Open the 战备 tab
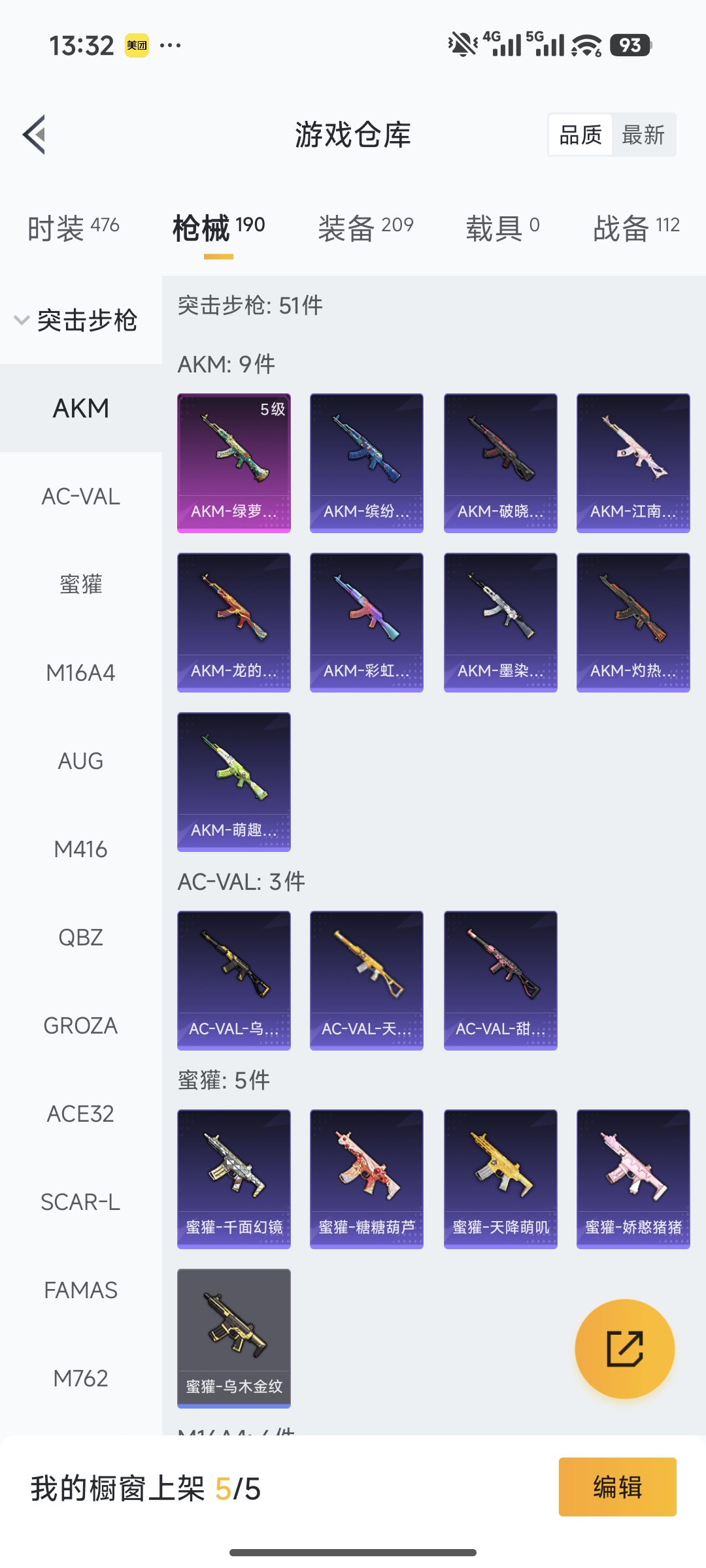The width and height of the screenshot is (706, 1568). click(636, 228)
